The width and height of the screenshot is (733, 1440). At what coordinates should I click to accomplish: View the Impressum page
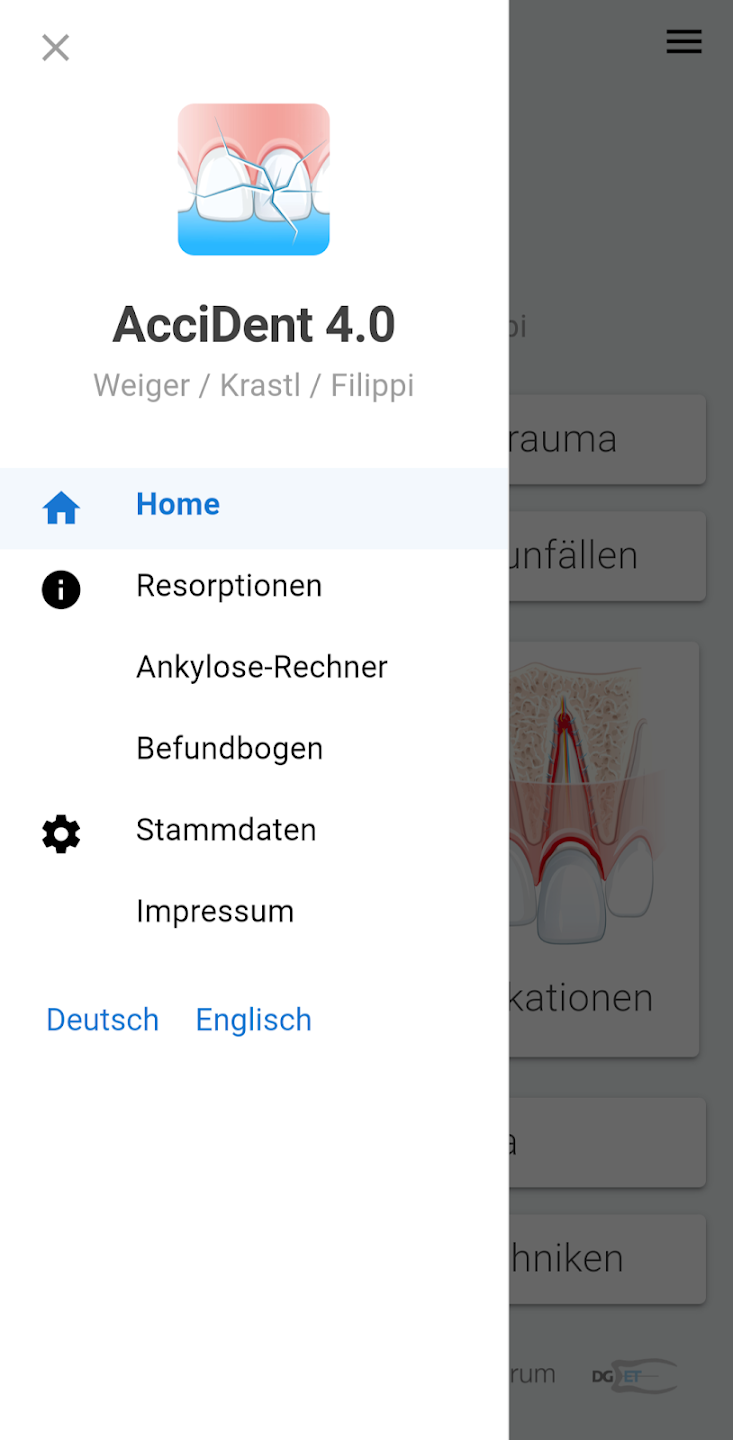click(215, 912)
